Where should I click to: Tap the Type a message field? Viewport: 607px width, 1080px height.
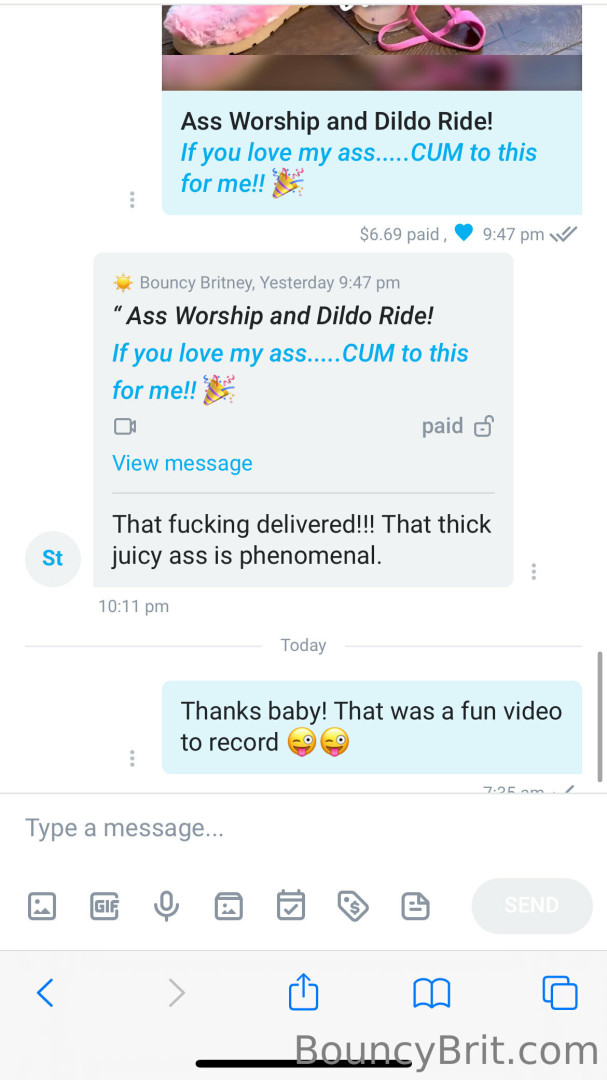pos(240,828)
